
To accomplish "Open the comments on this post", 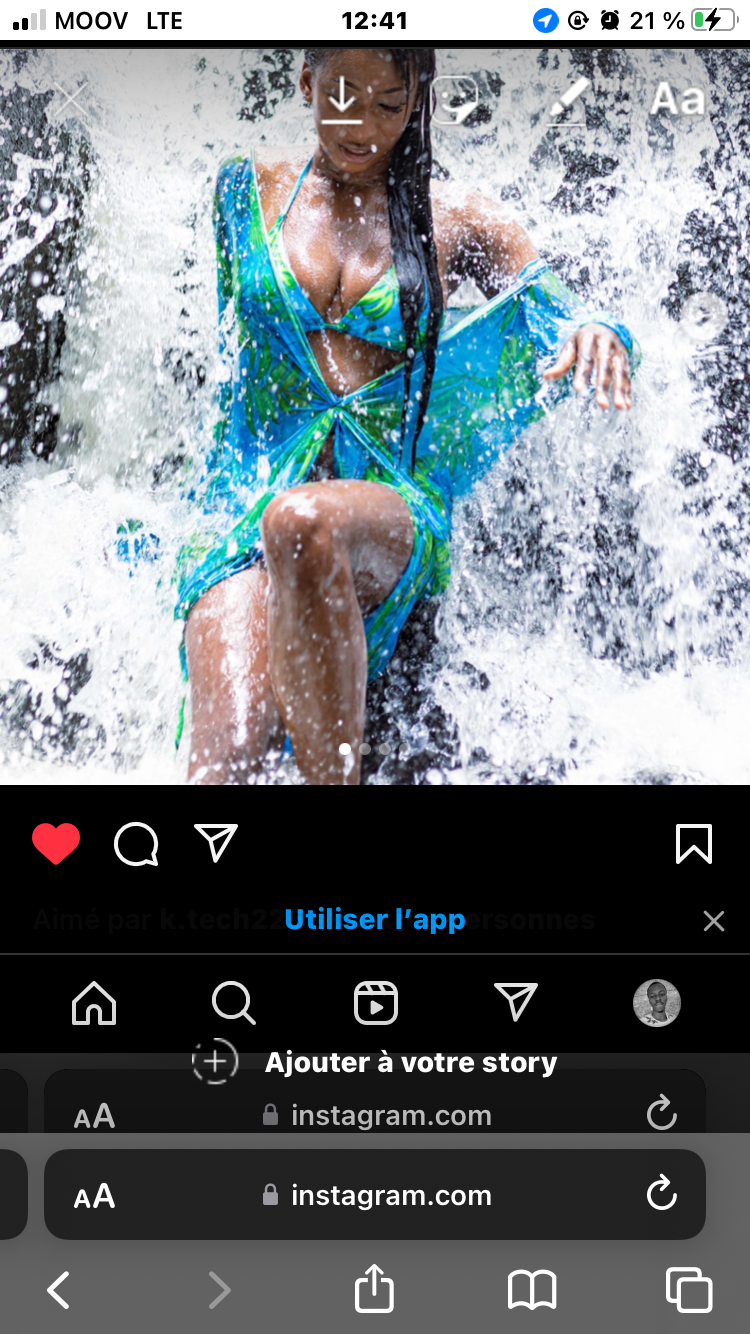I will click(136, 845).
